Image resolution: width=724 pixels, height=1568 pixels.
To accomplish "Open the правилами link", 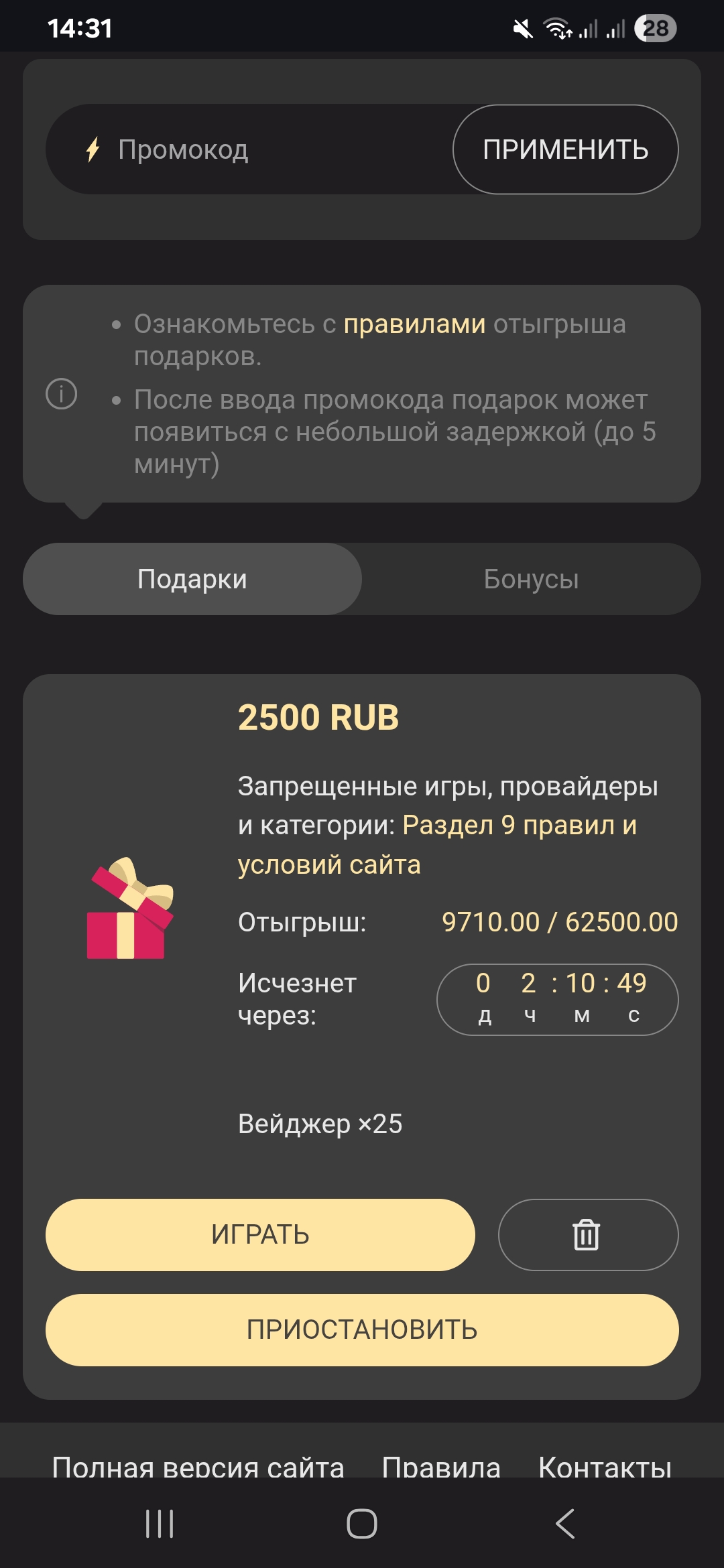I will pos(414,324).
